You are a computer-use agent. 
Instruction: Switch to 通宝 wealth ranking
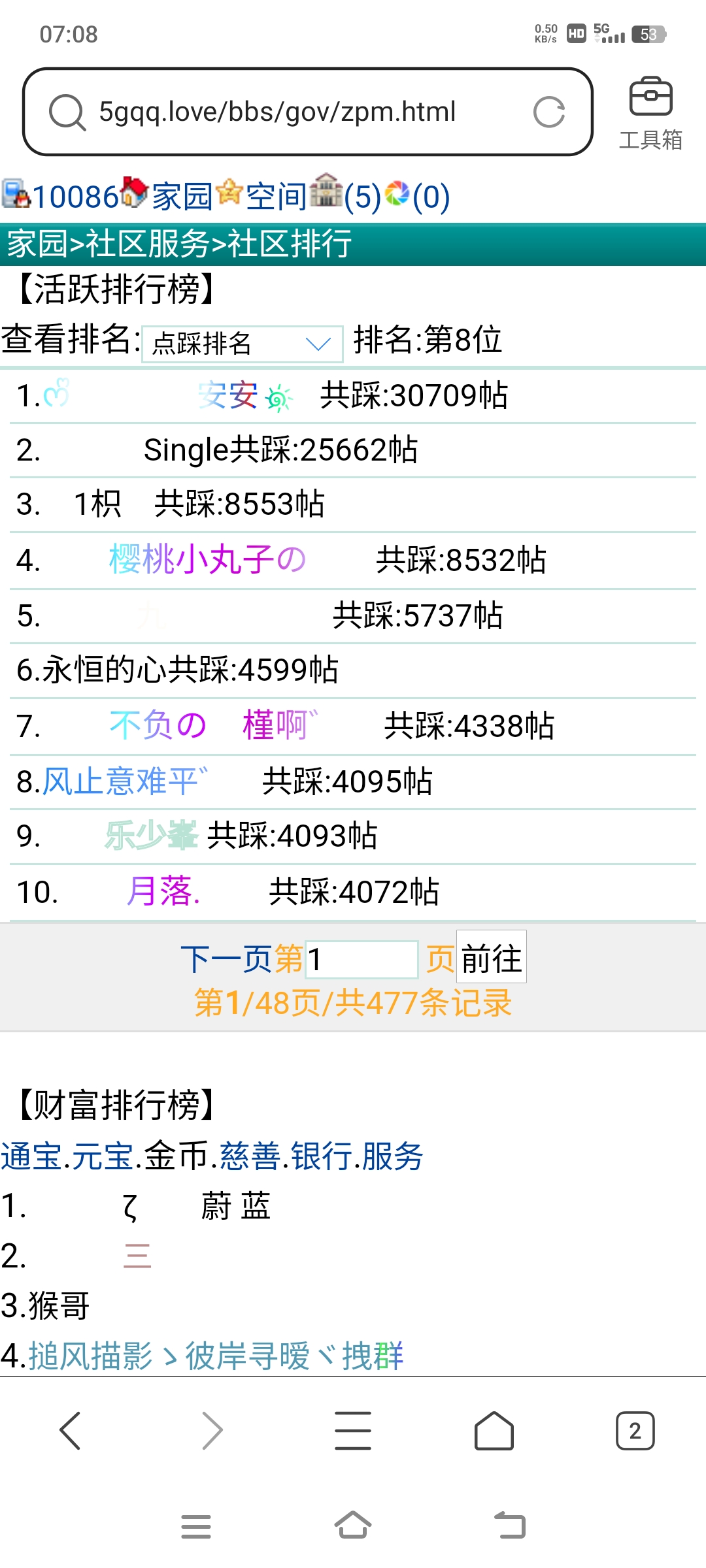pyautogui.click(x=31, y=1156)
